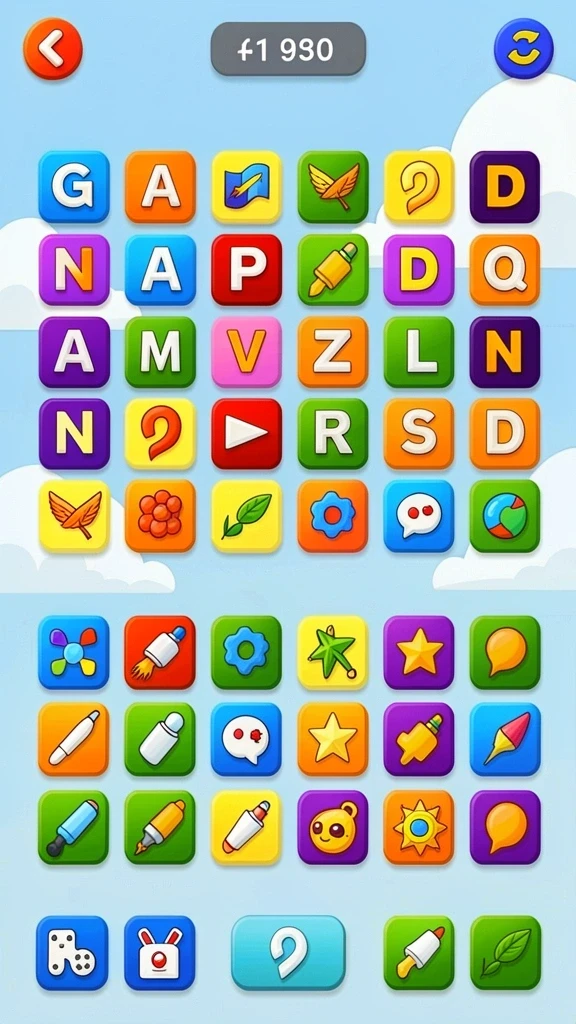Open the dice tile in bottom row

click(x=72, y=953)
